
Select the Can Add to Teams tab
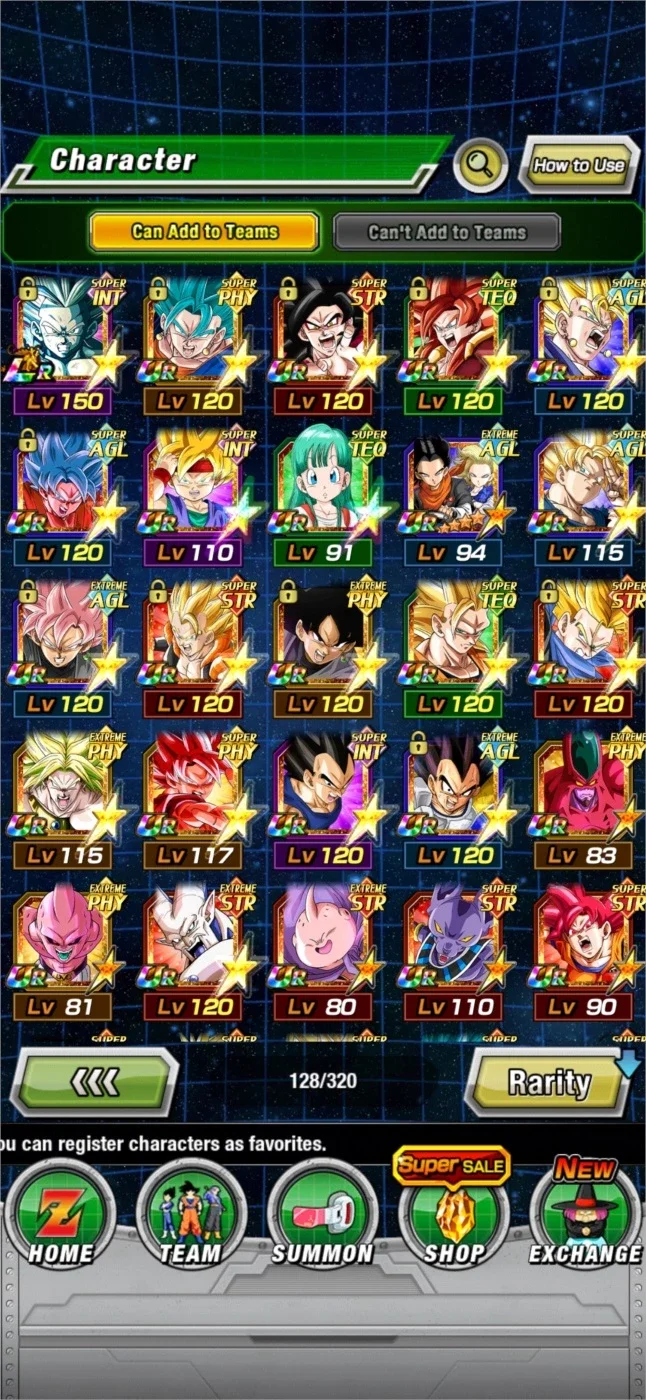coord(204,232)
